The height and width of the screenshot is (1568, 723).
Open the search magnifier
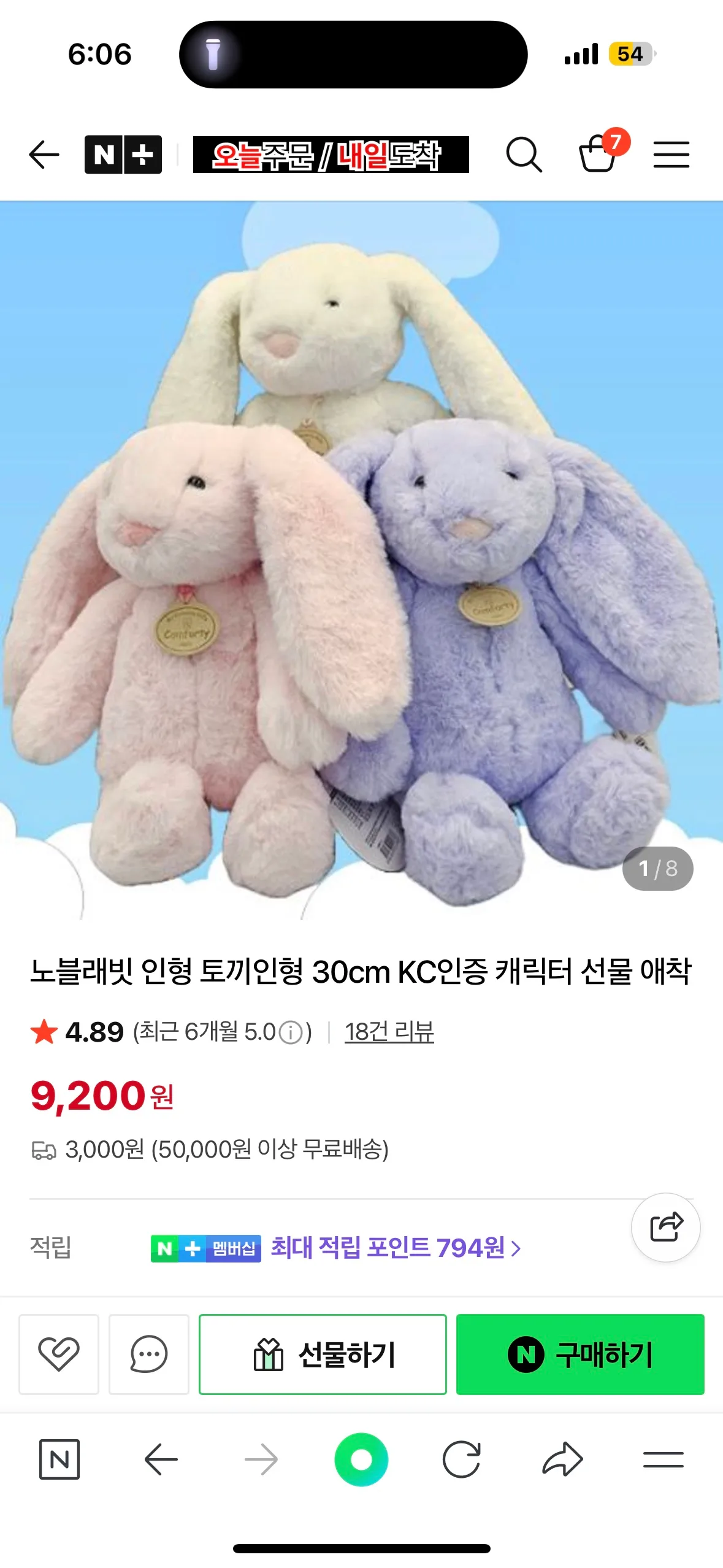coord(524,155)
